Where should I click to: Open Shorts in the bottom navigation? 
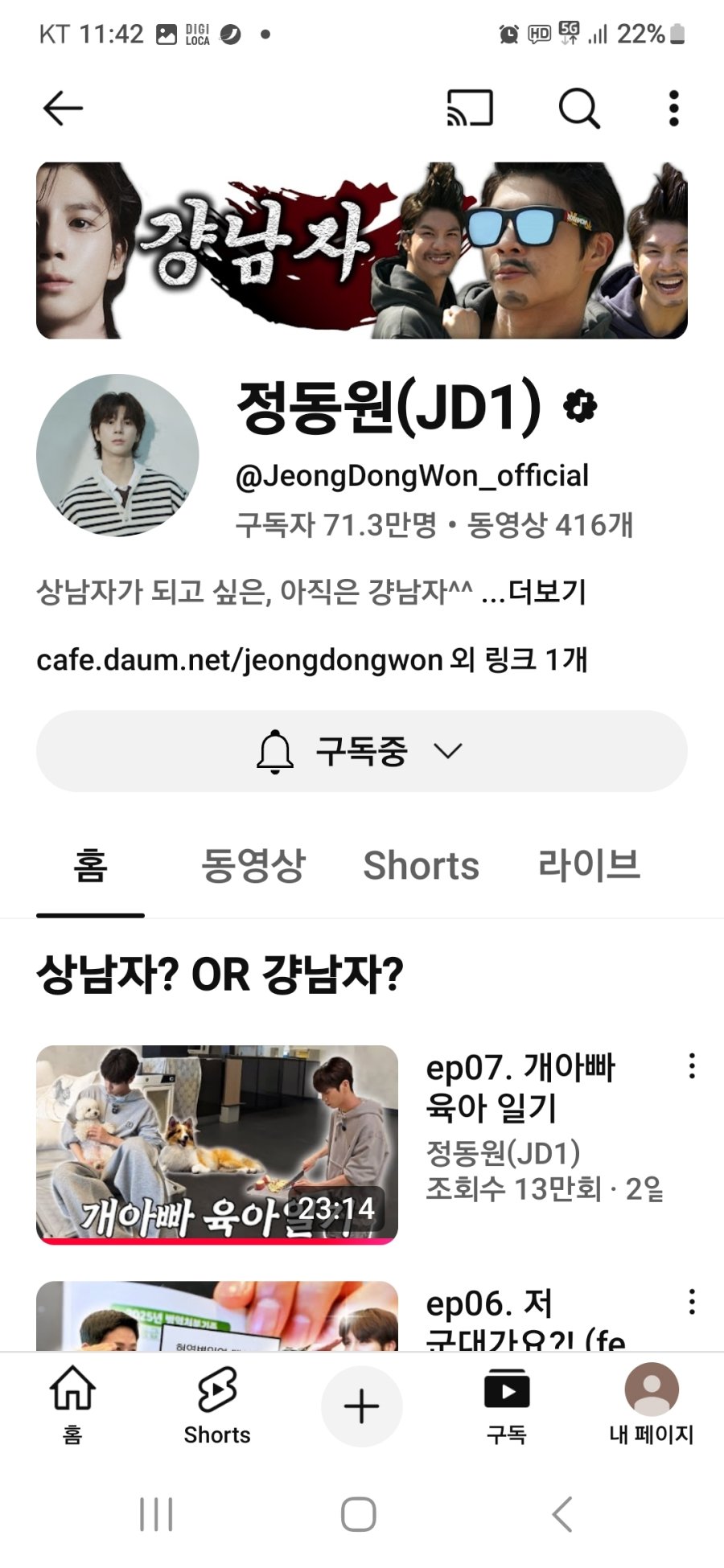217,1405
